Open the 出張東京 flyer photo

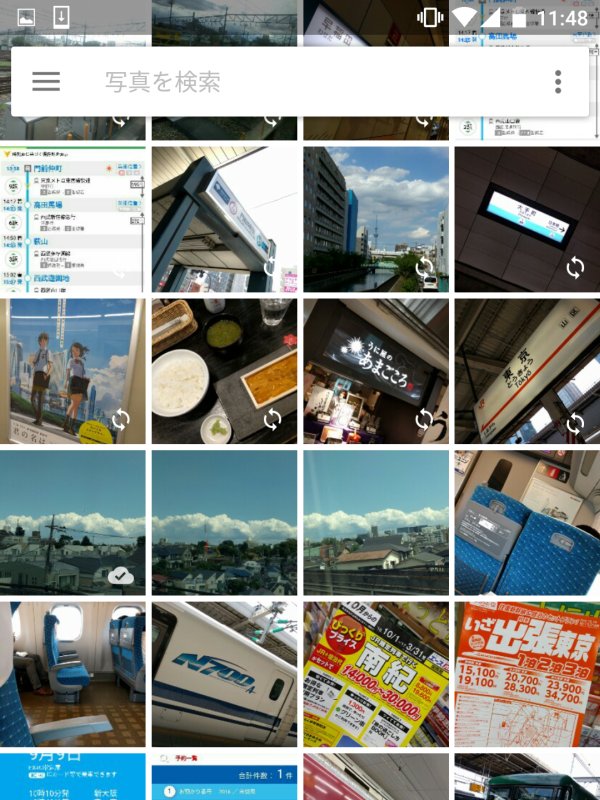click(527, 674)
